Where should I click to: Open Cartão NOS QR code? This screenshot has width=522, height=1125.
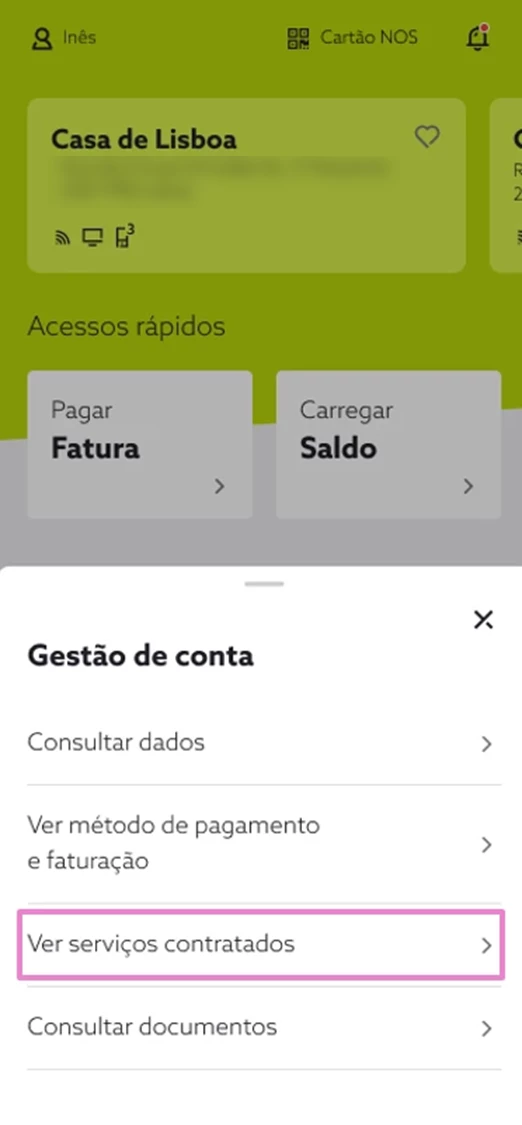[352, 37]
